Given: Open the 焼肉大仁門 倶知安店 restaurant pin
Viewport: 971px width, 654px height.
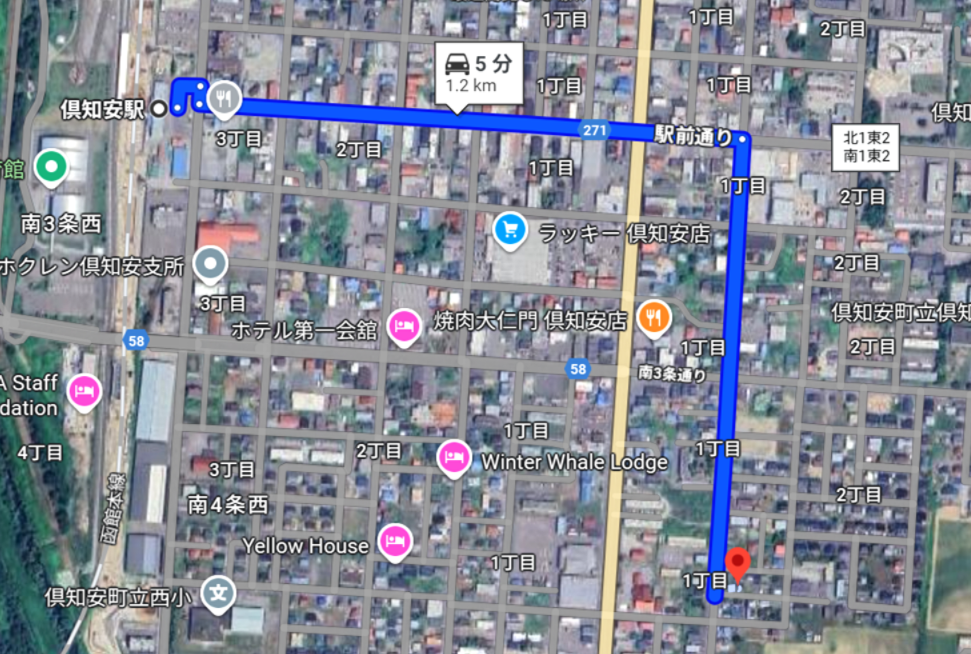Looking at the screenshot, I should click(654, 317).
